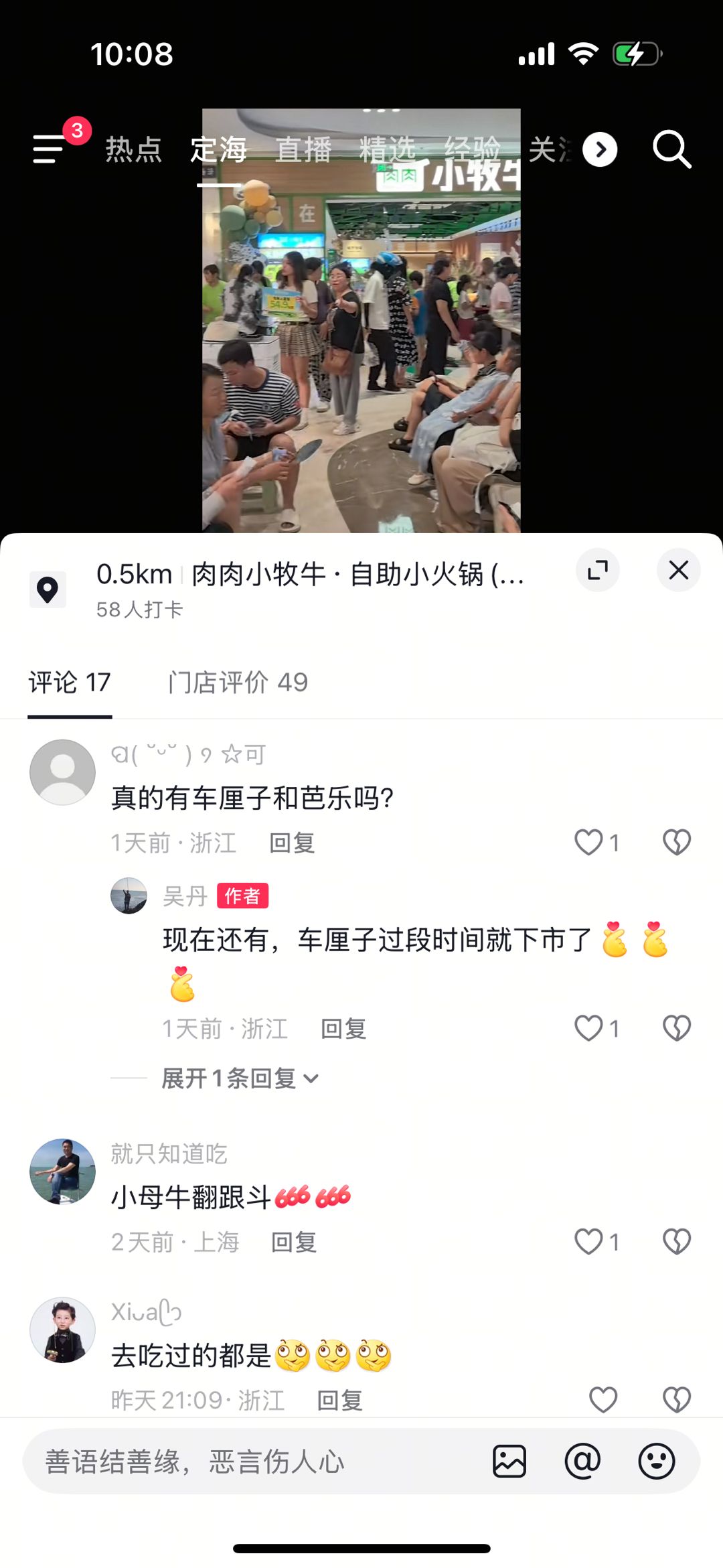Reply to Xiua's comment 去吃过的都是
The image size is (723, 1568).
tap(340, 1400)
